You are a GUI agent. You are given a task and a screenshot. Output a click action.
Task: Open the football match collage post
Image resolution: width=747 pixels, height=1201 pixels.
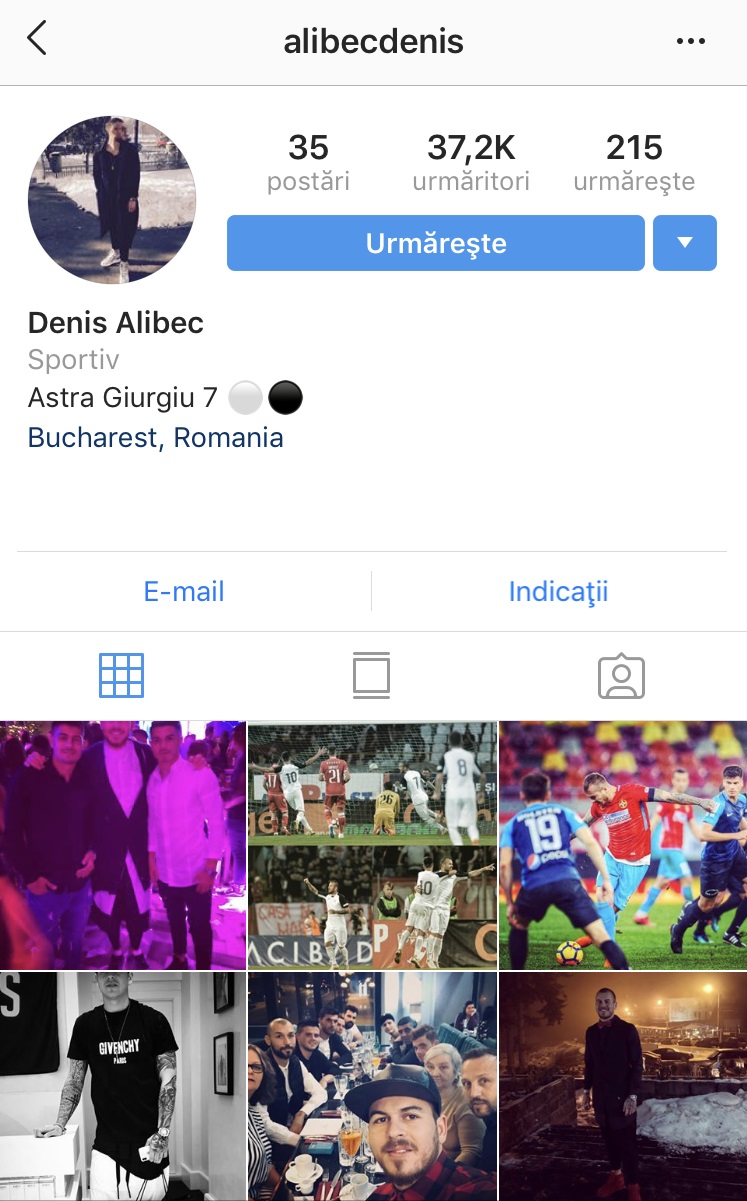coord(372,845)
